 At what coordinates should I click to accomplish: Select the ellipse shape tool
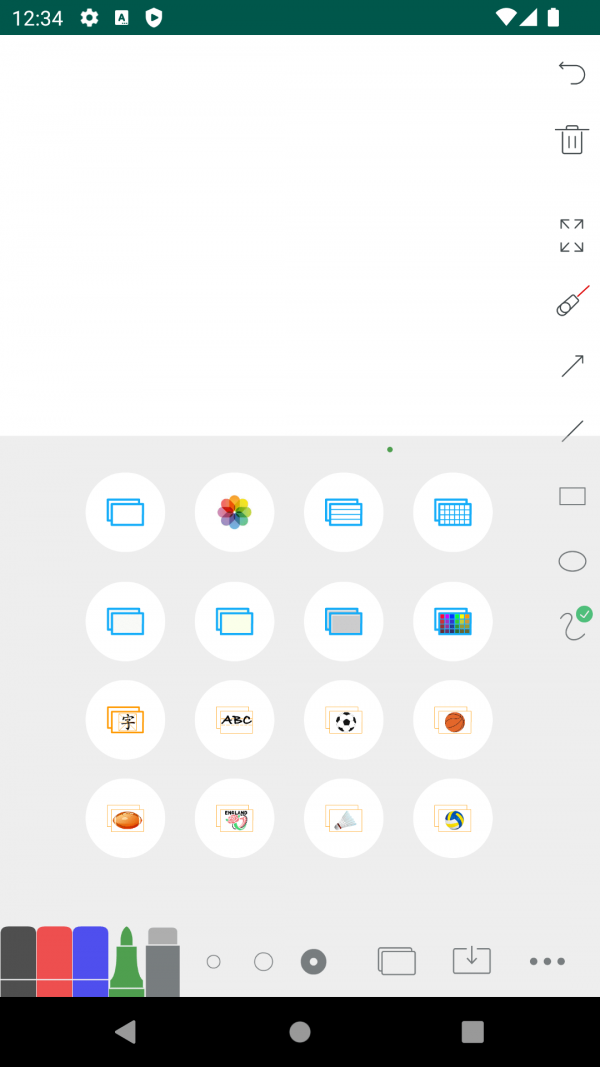(572, 561)
